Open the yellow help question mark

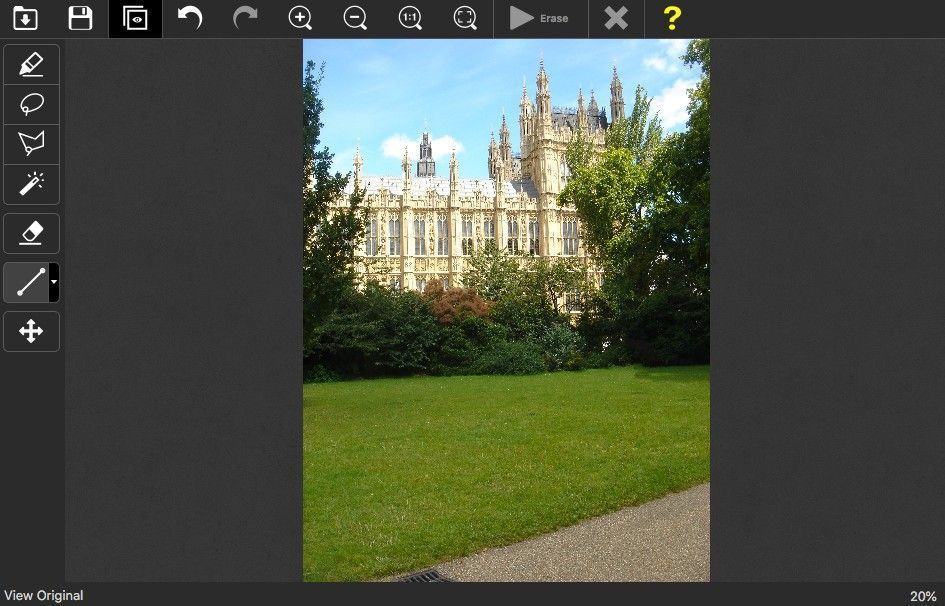672,18
